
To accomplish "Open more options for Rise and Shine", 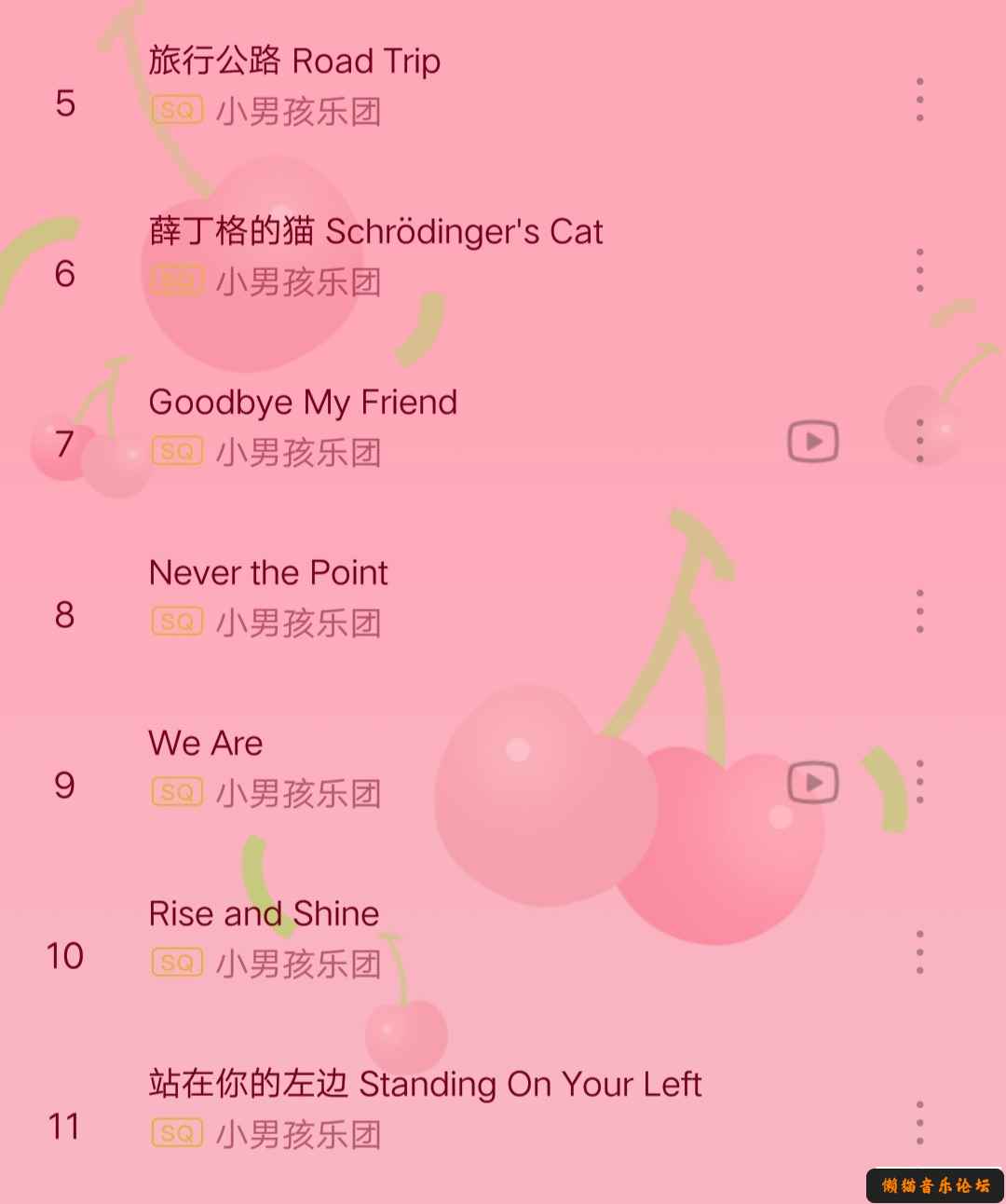I will click(919, 952).
